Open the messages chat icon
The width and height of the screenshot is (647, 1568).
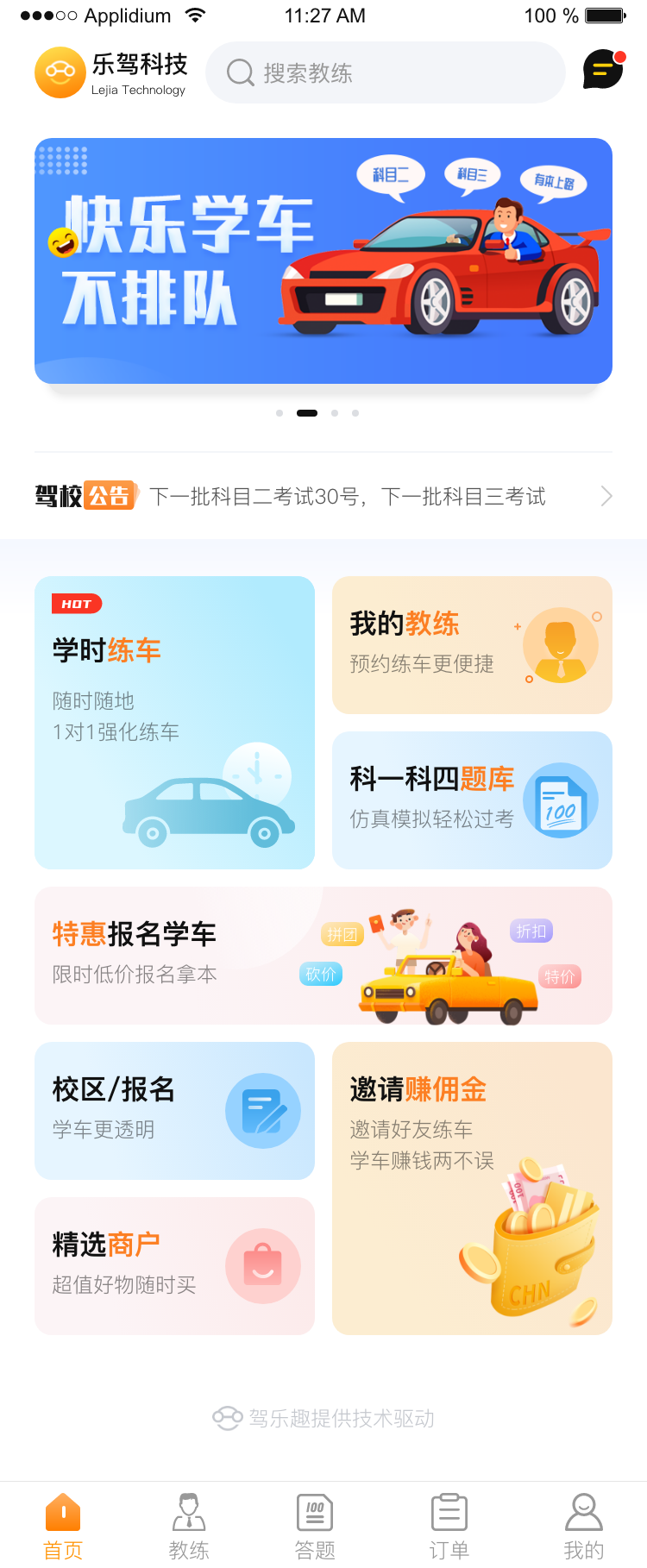coord(603,70)
